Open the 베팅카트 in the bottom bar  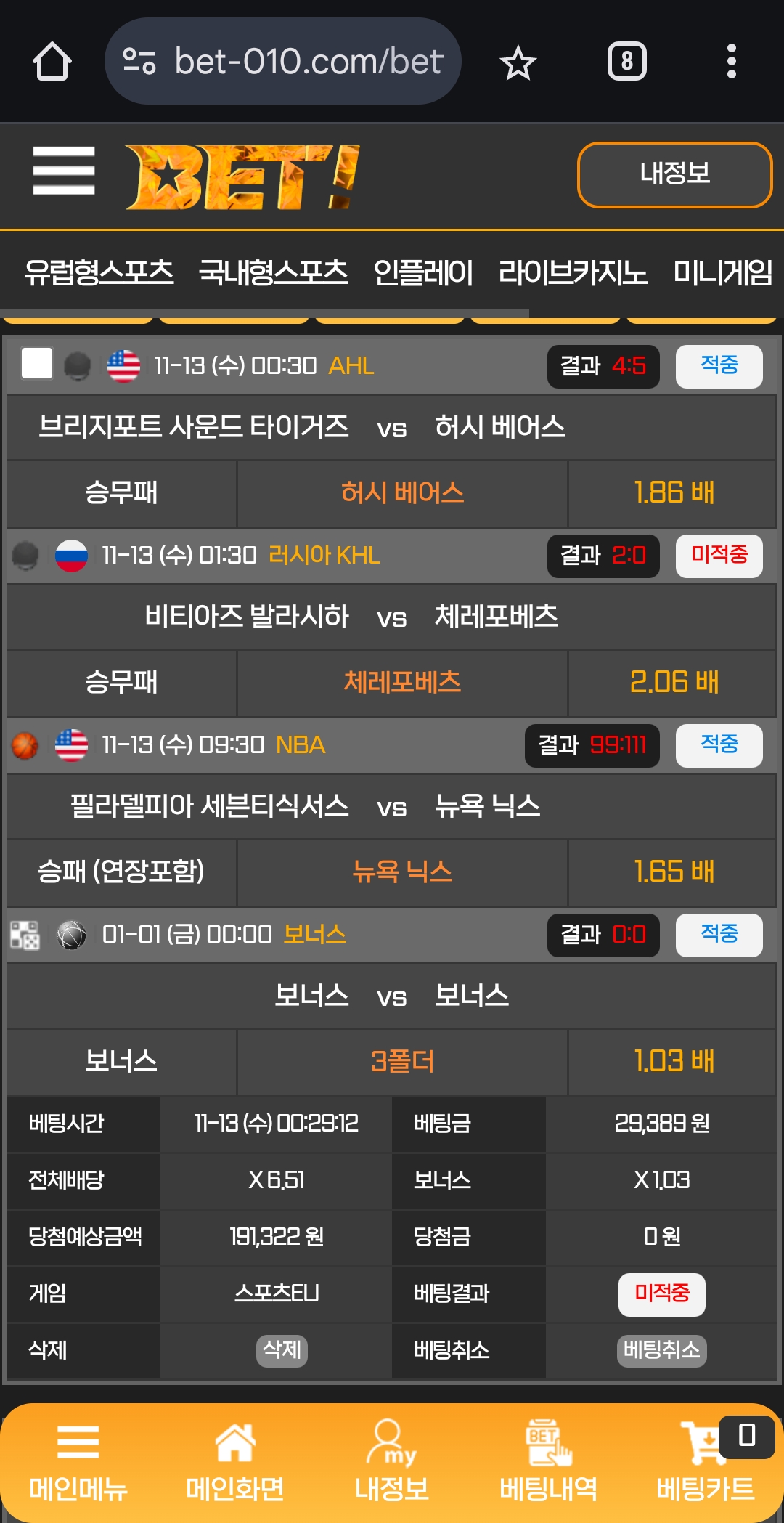pos(706,1461)
